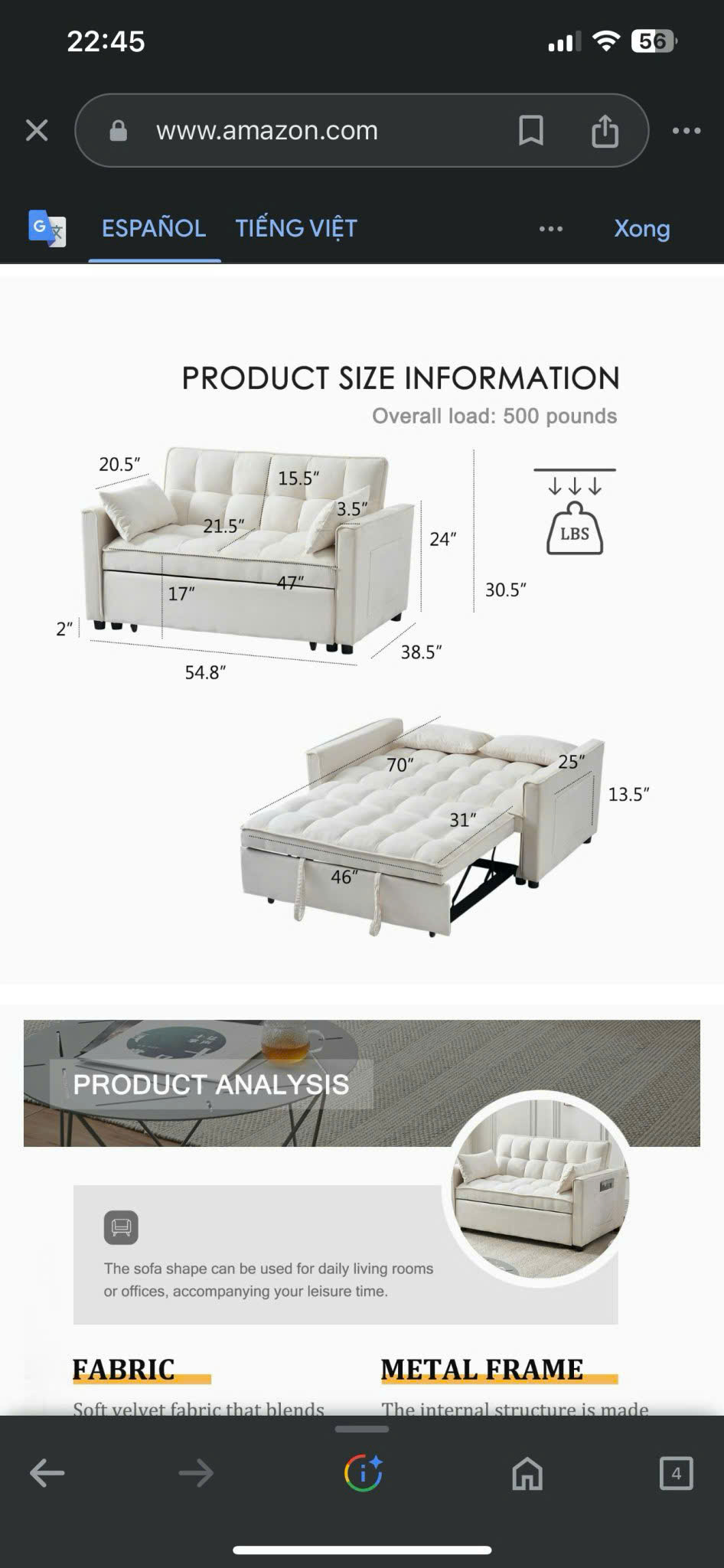Open the tab switcher showing 4 tabs
The width and height of the screenshot is (724, 1568).
pos(676,1473)
